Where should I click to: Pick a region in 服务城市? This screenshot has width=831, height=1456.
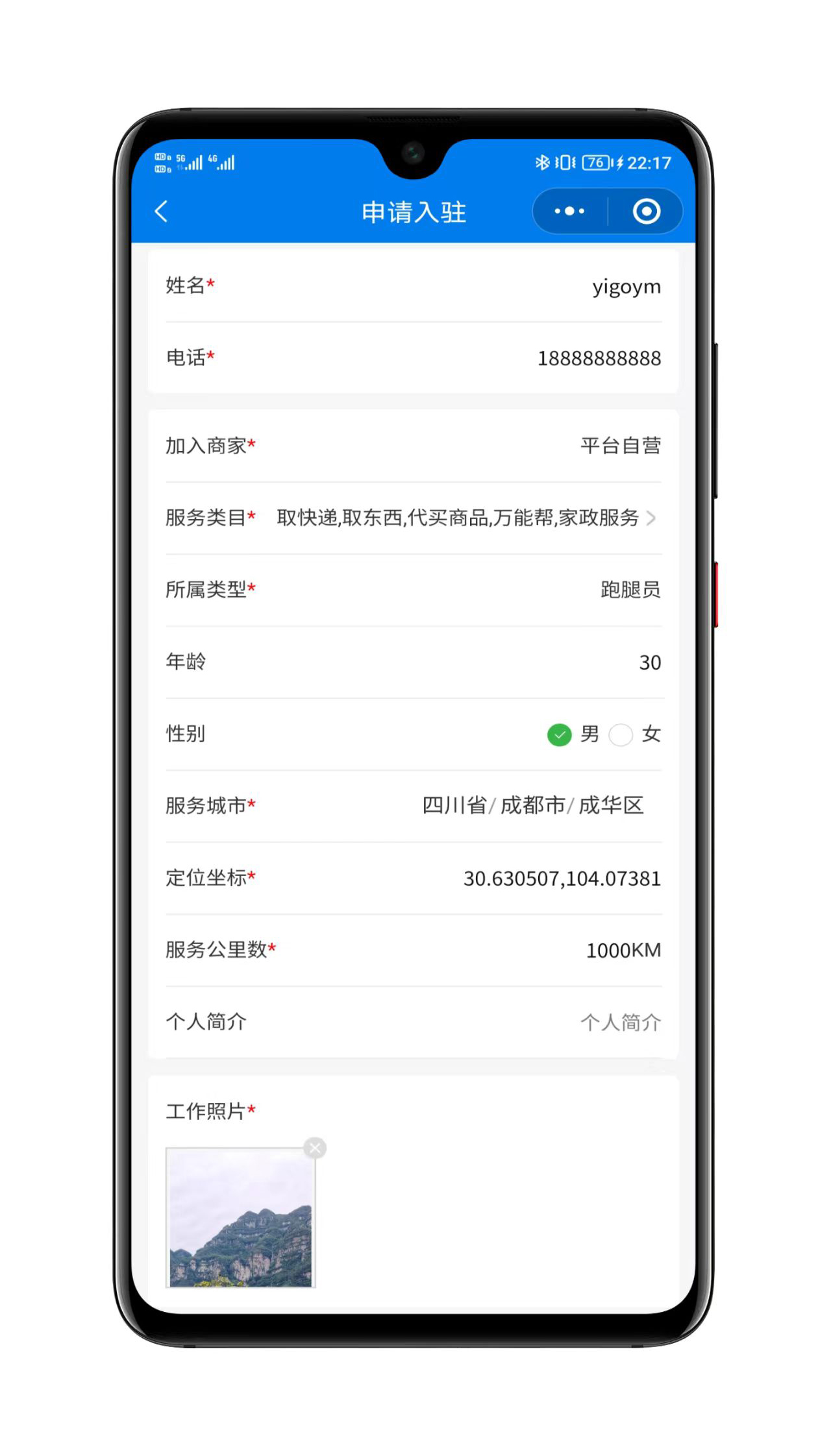[532, 806]
